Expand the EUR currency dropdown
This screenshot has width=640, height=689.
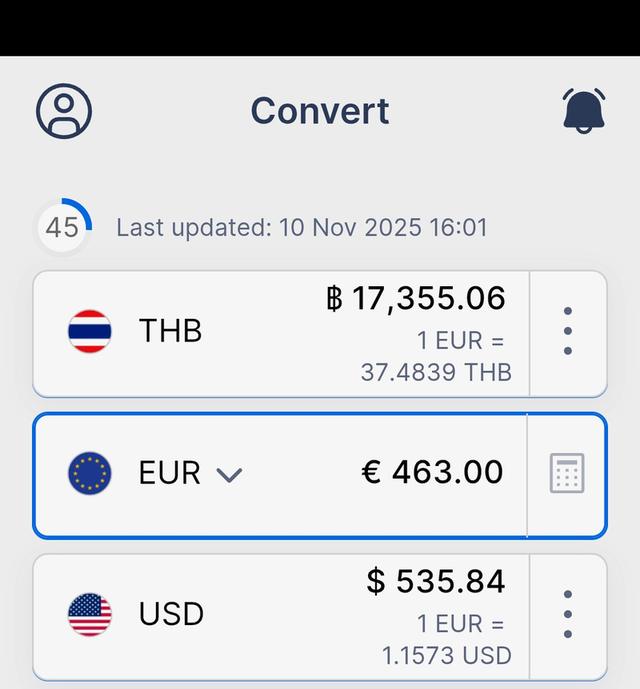[x=230, y=474]
